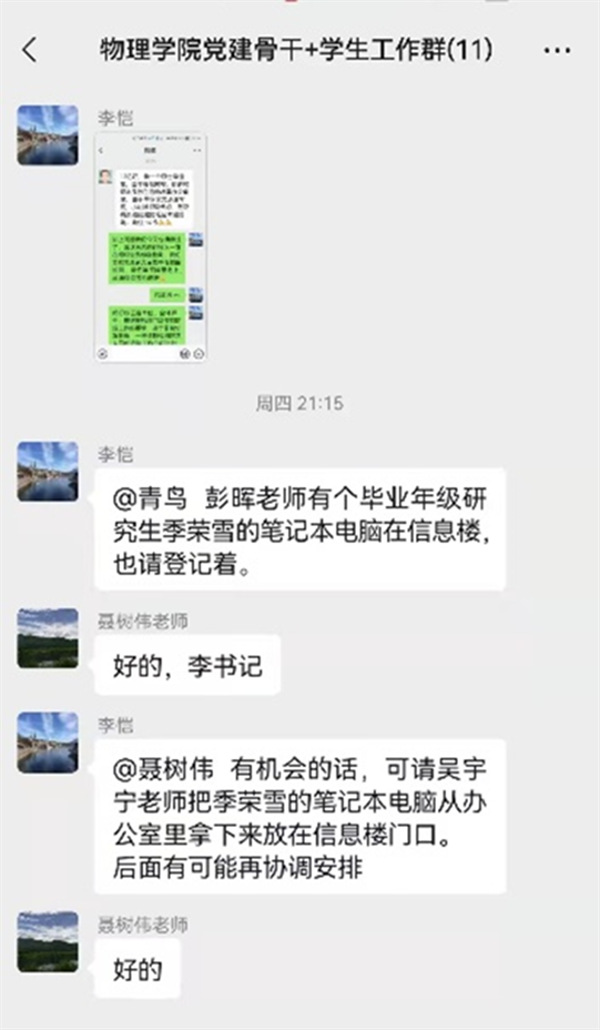Open the screenshot image sent by 李恺

click(x=151, y=247)
